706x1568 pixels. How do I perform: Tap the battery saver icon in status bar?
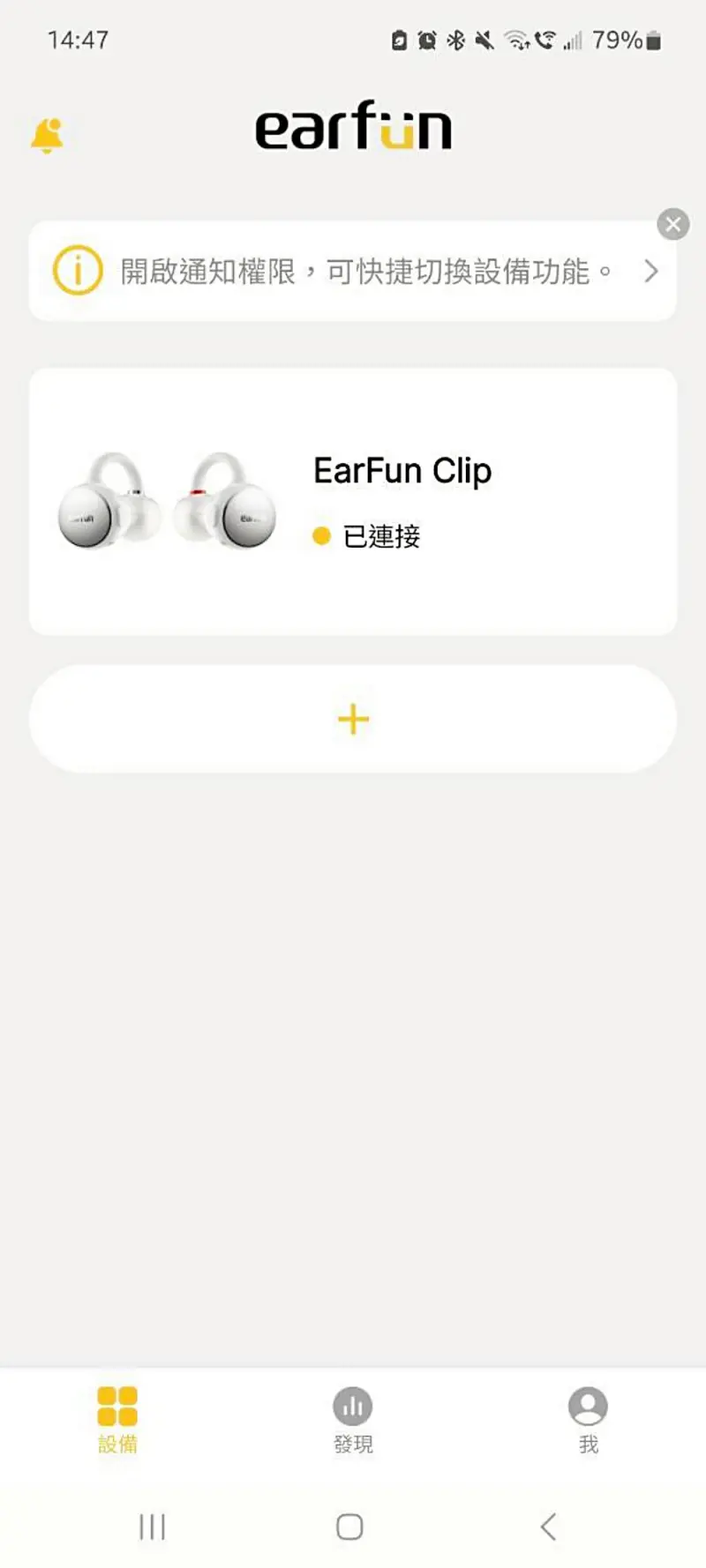point(402,41)
